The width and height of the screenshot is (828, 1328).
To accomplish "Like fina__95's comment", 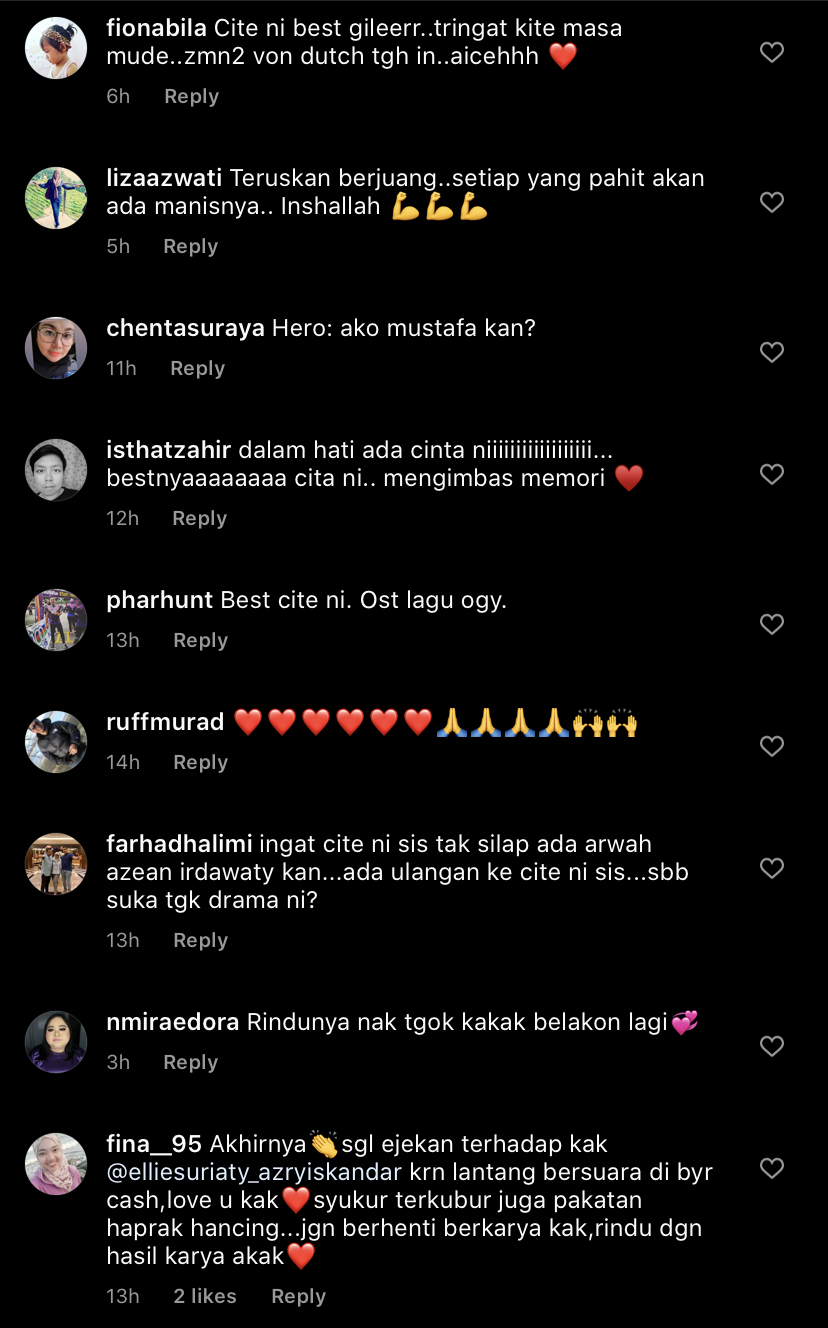I will (x=772, y=1168).
